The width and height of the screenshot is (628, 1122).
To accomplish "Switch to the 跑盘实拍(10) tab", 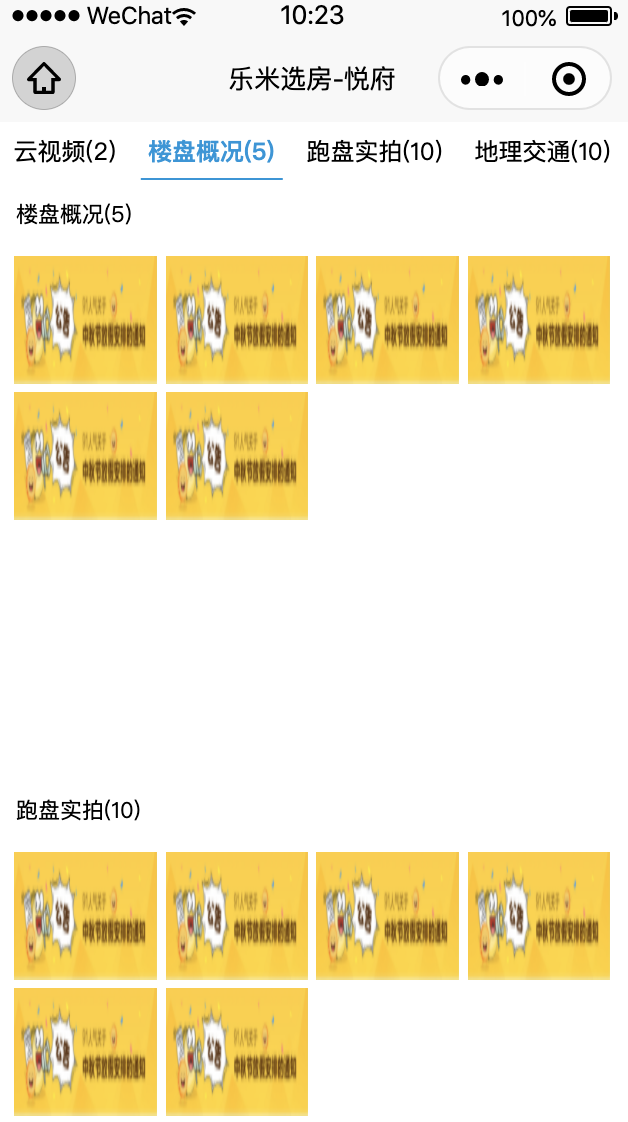I will pos(374,152).
